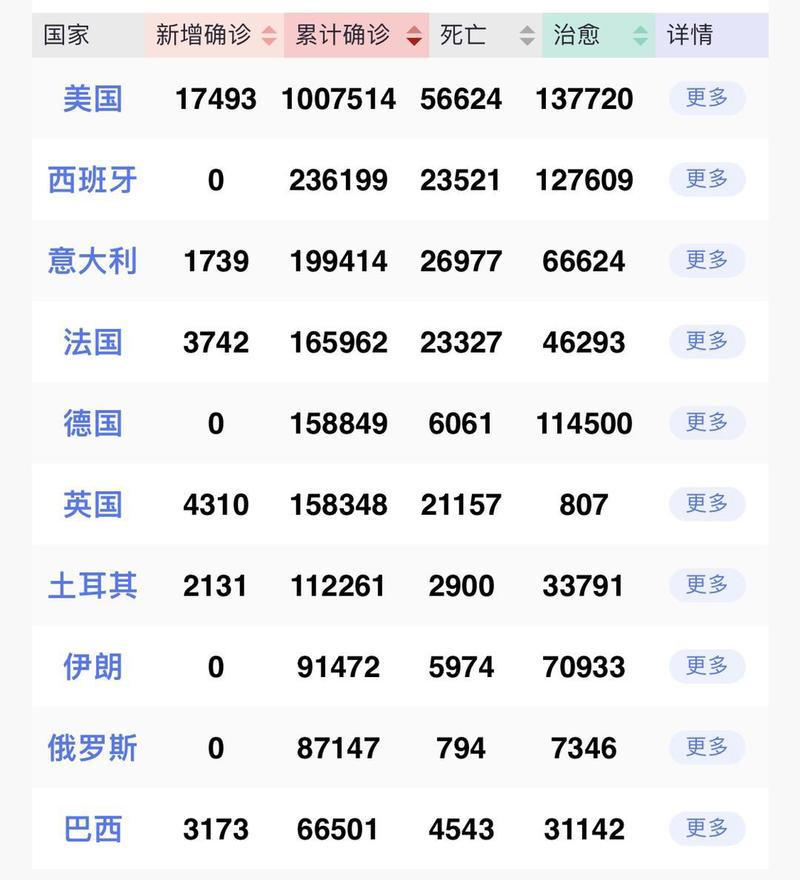Screen dimensions: 800x880
Task: Open the 意大利 country link
Action: point(92,261)
